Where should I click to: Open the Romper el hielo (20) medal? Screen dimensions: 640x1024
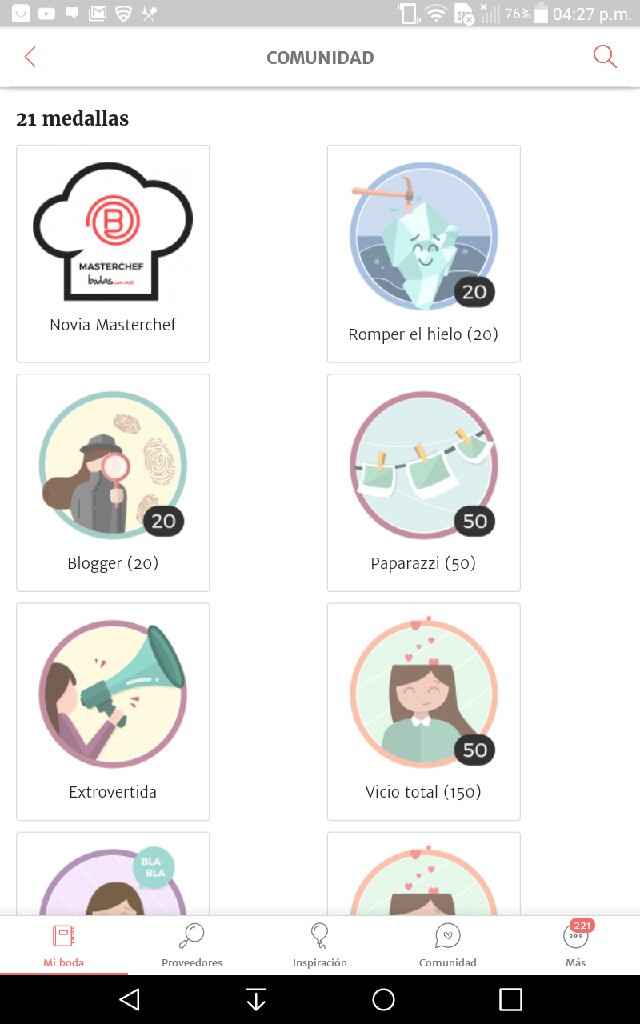point(423,253)
